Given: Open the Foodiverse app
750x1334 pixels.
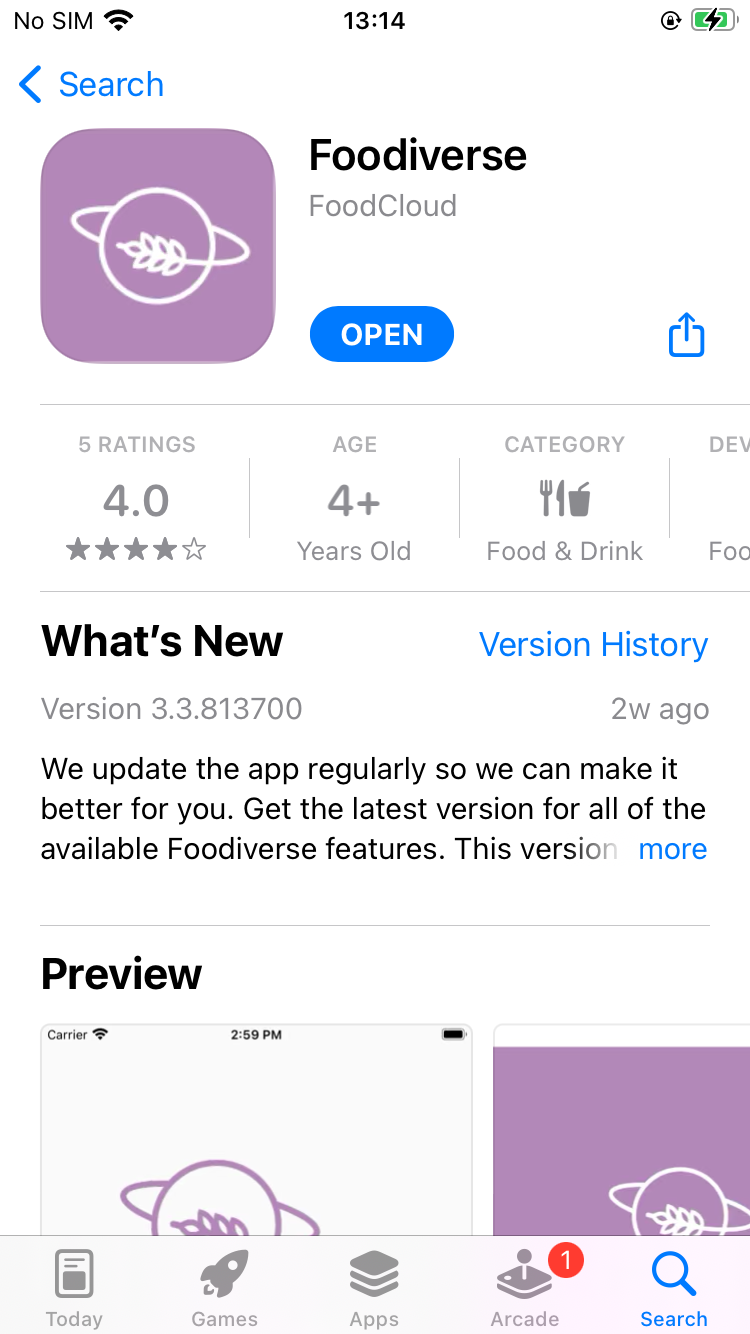Looking at the screenshot, I should point(381,334).
